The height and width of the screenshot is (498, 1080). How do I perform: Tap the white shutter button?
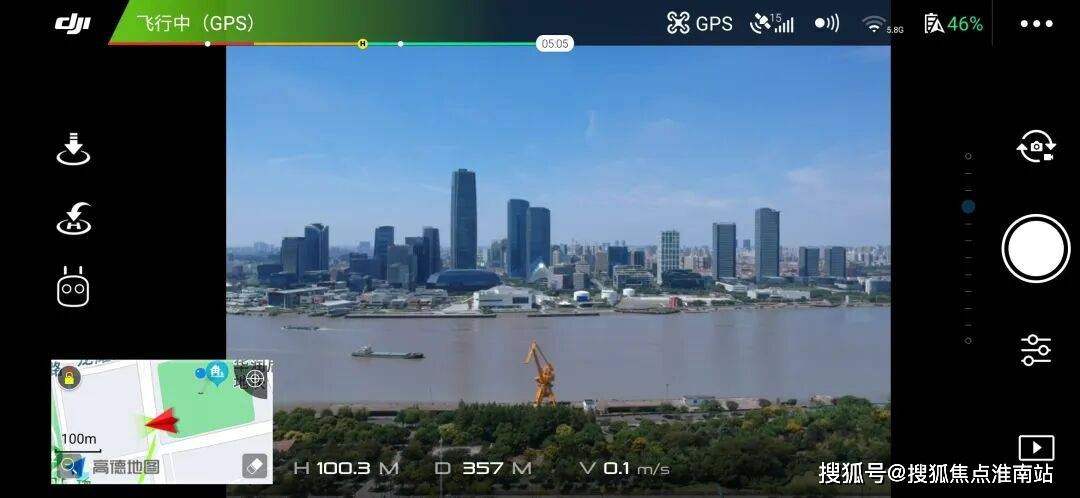(x=1035, y=248)
